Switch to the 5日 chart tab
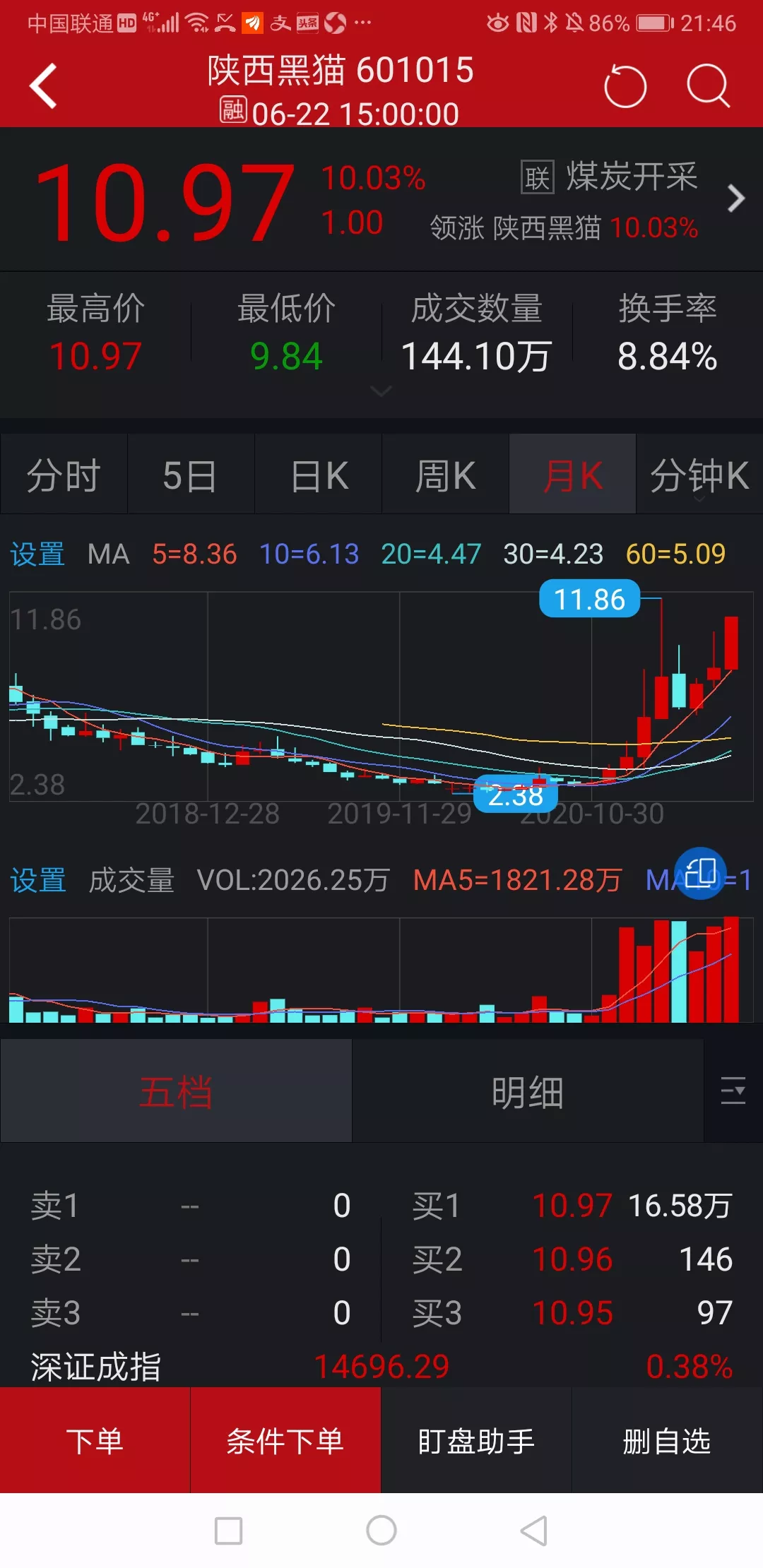Viewport: 763px width, 1568px height. click(x=191, y=475)
